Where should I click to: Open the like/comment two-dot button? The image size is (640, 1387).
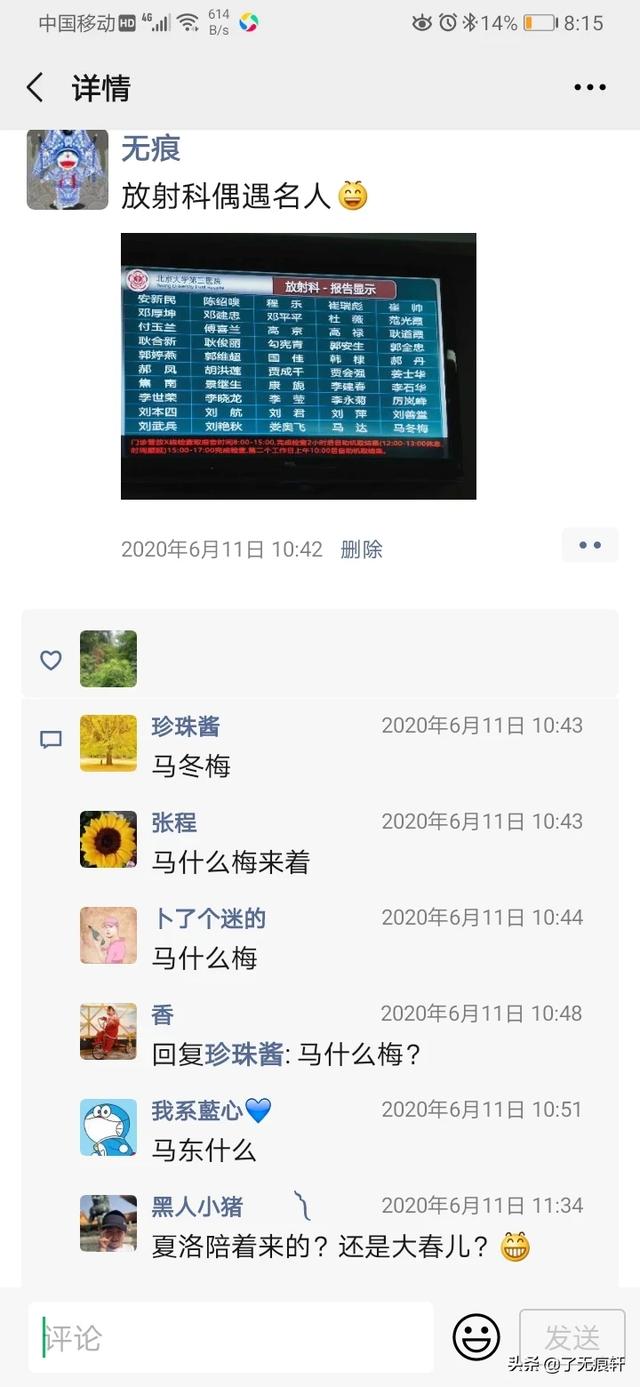[x=590, y=545]
